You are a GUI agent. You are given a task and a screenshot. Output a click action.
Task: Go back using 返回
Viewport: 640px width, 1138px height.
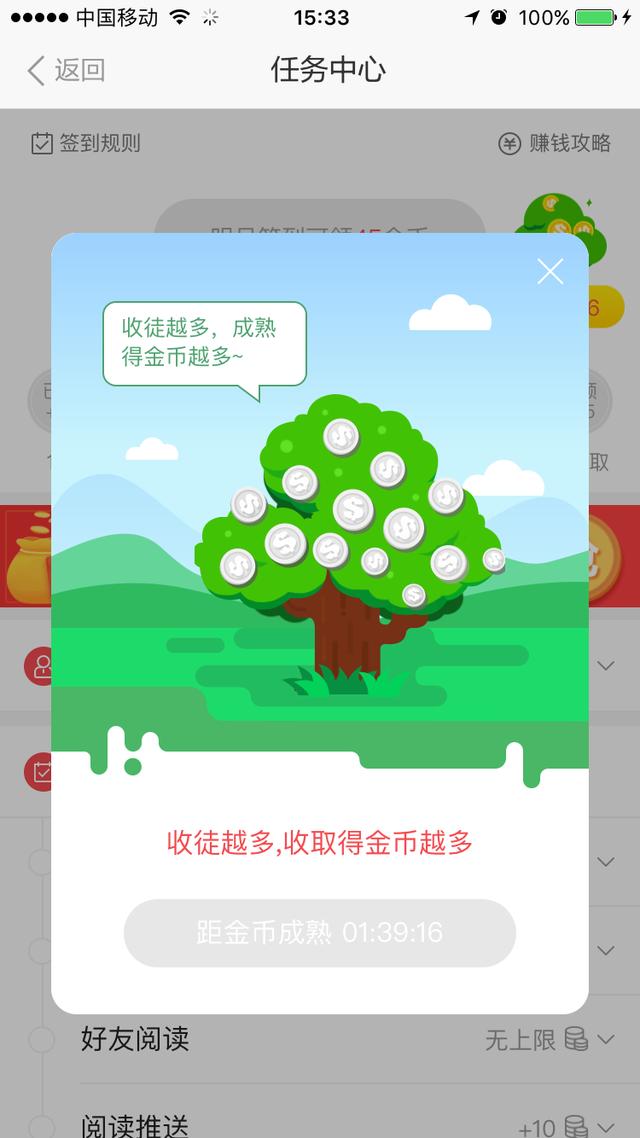(66, 70)
